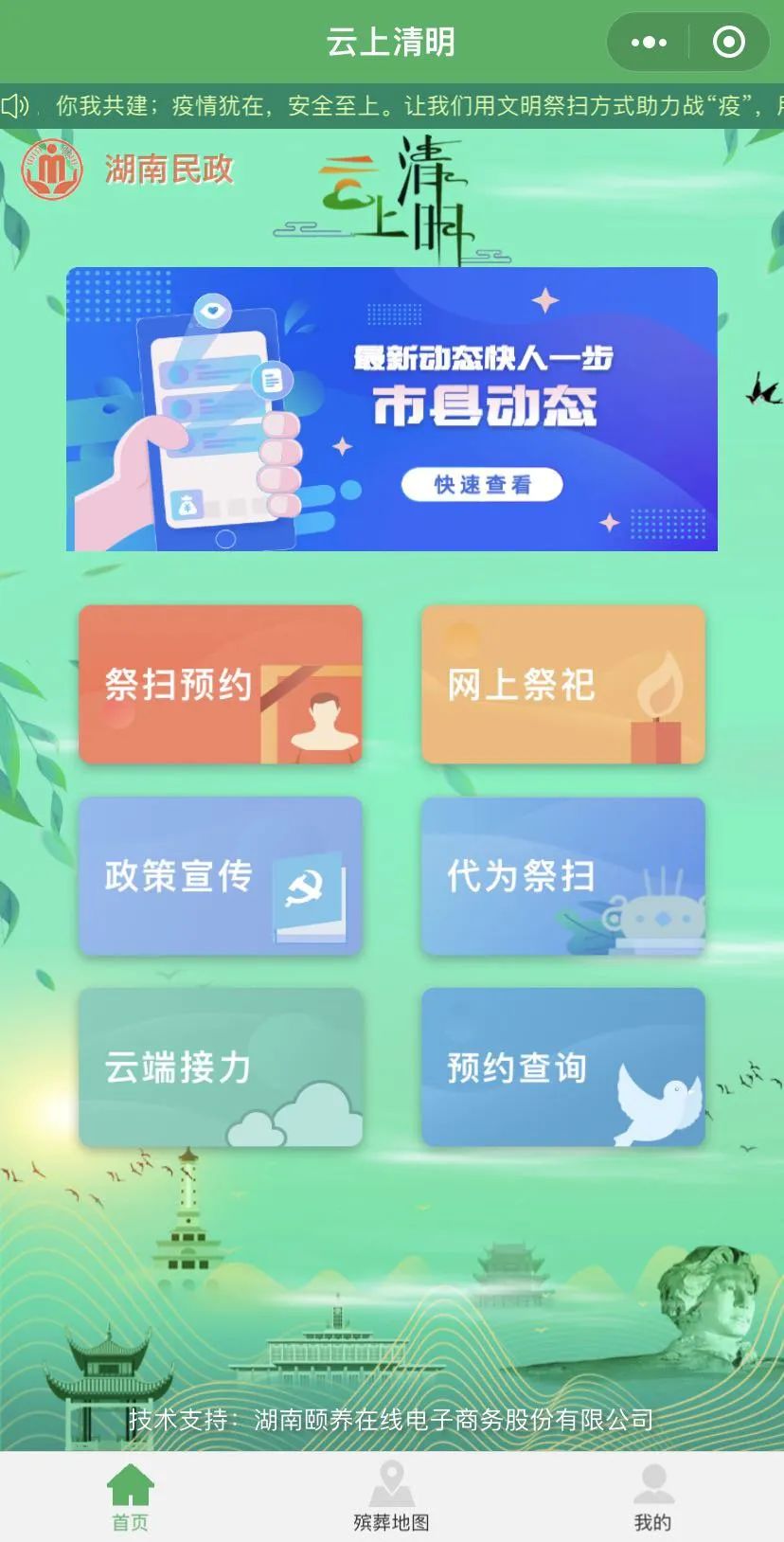Select the 代为祭扫 card
The width and height of the screenshot is (784, 1542).
point(562,876)
